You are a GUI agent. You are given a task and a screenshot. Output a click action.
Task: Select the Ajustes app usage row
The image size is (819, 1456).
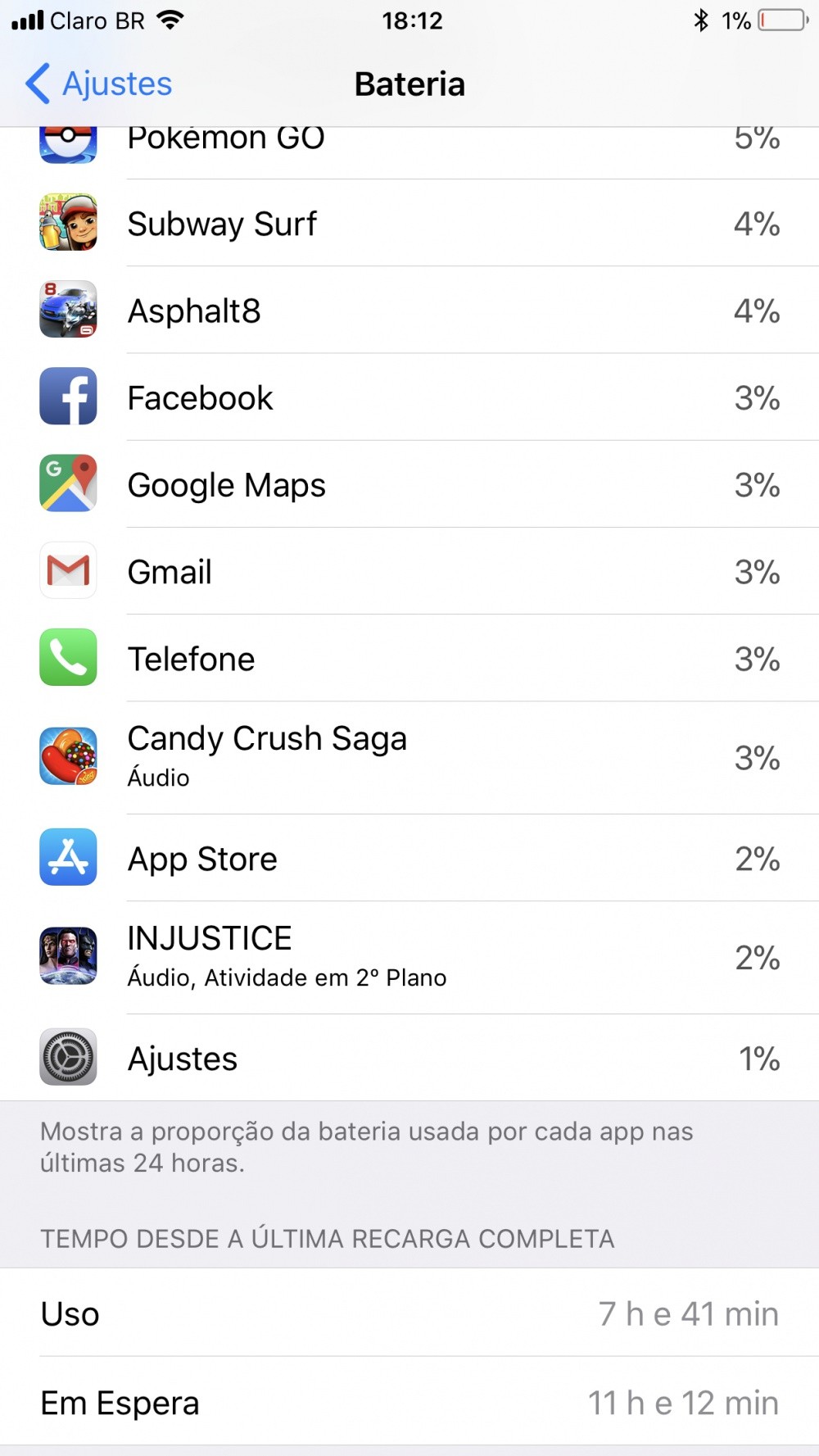click(409, 1058)
